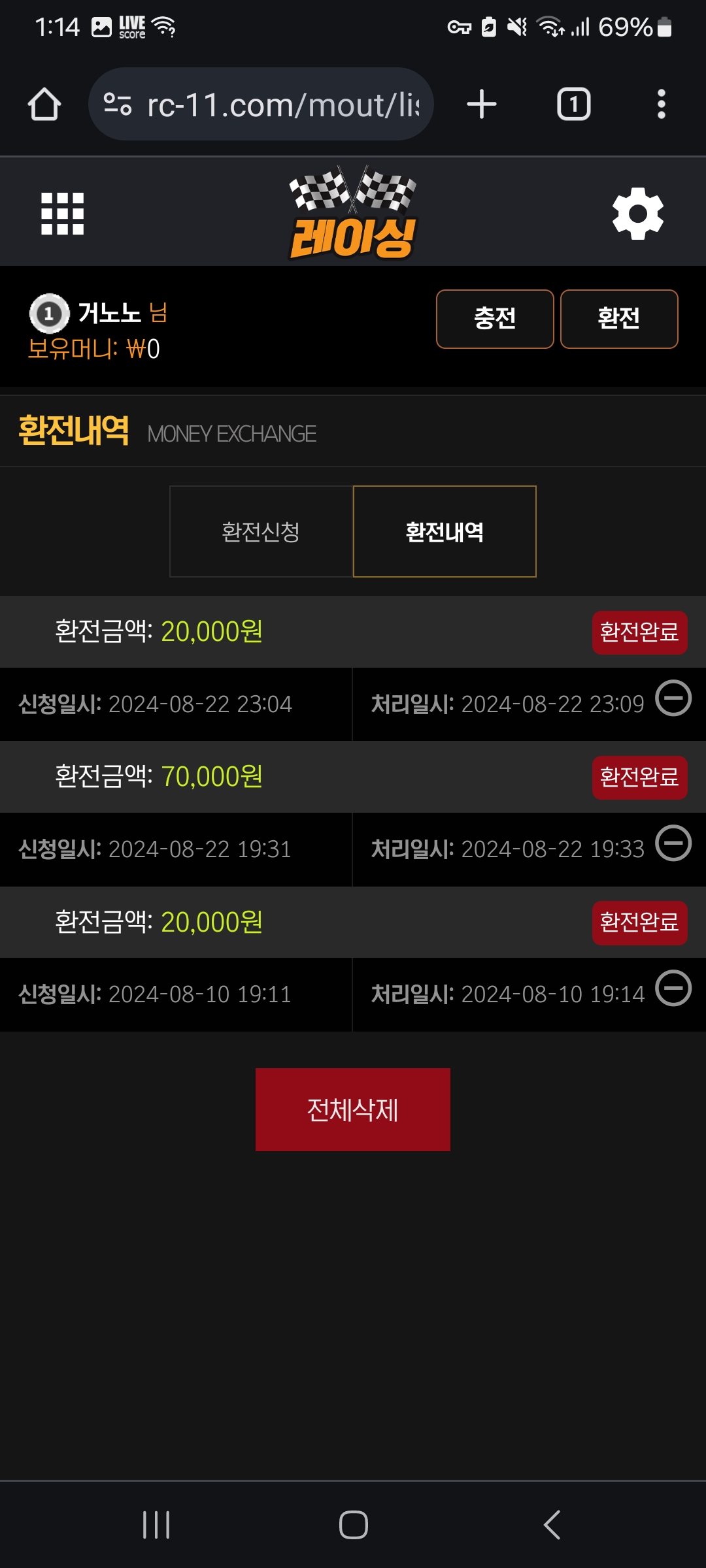
Task: Go back with system back button
Action: [552, 1525]
